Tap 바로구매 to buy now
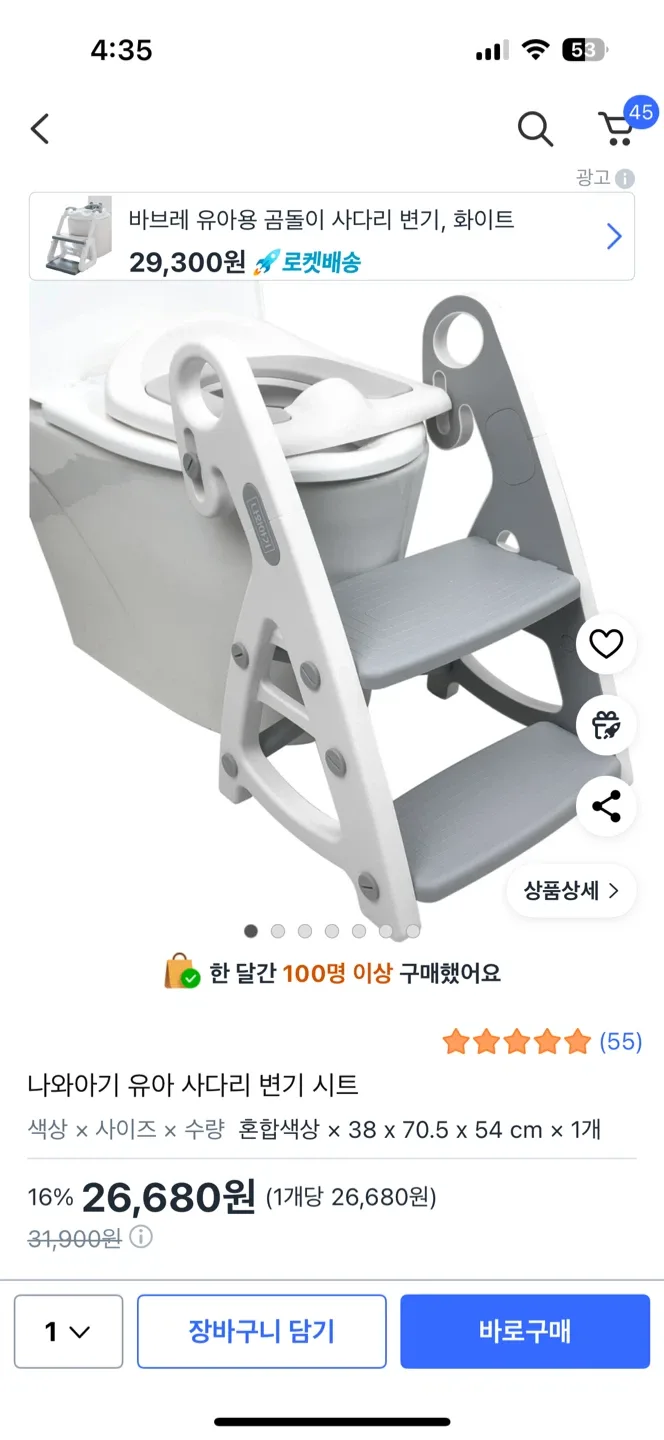The width and height of the screenshot is (664, 1440). [x=525, y=1331]
